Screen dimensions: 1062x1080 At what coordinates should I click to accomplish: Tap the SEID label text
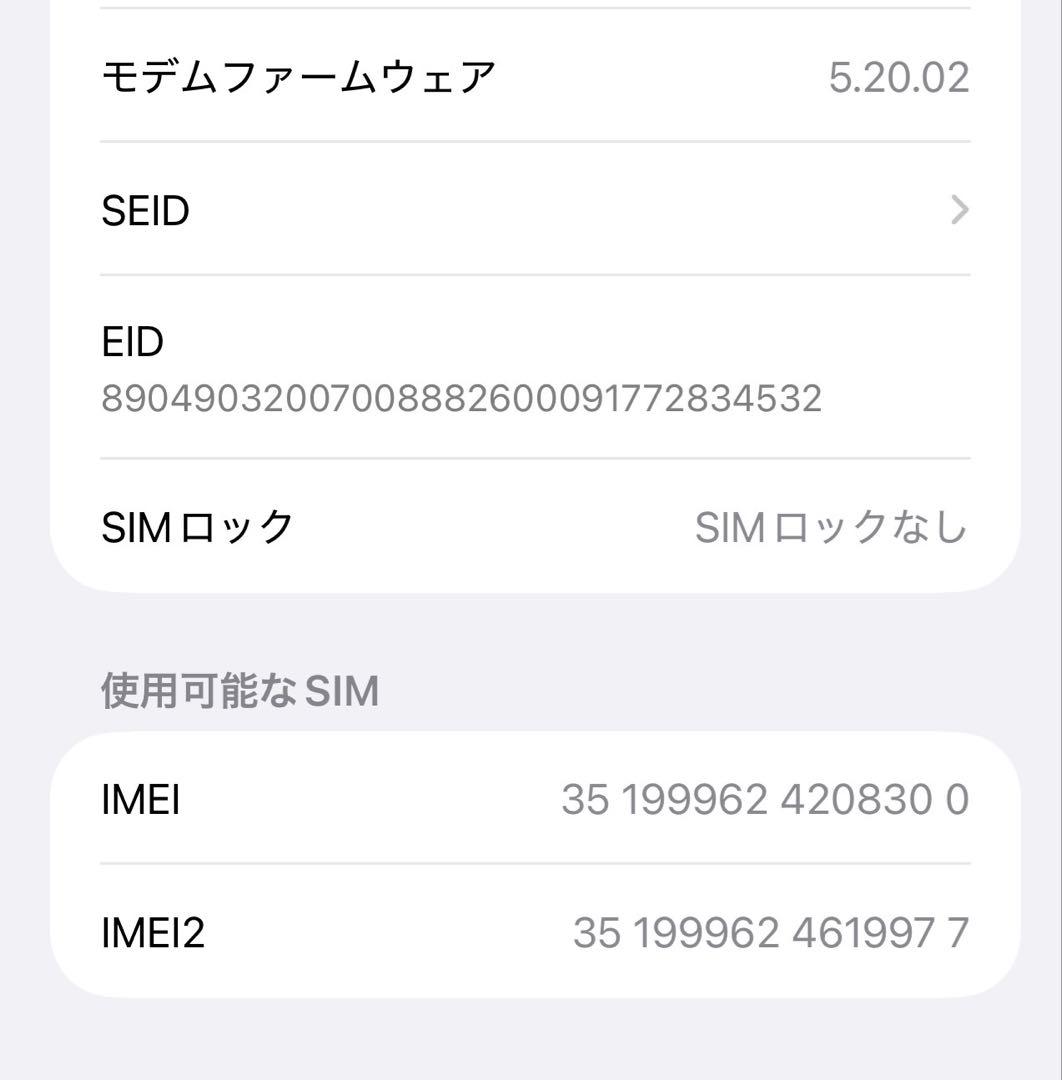pos(145,209)
